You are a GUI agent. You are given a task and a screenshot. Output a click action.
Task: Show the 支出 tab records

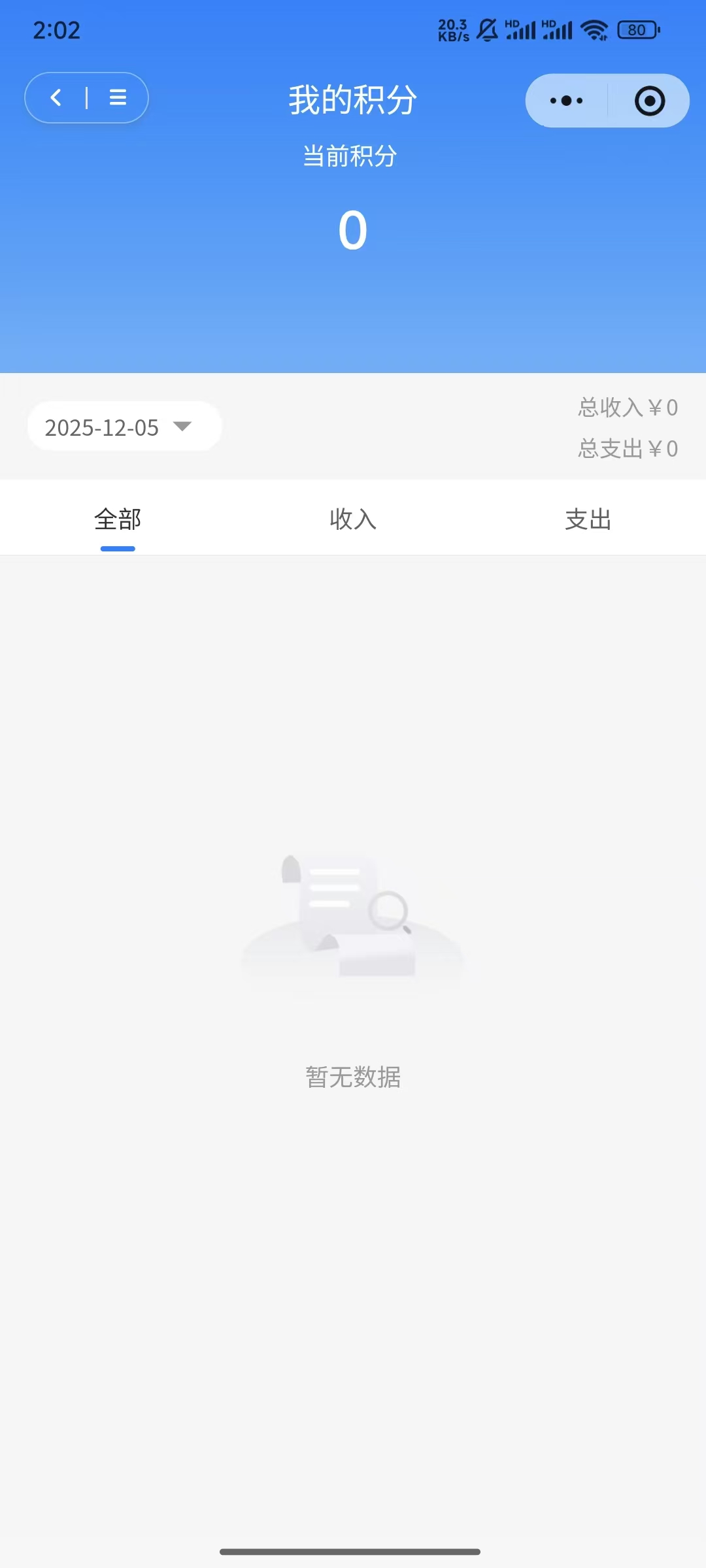click(x=588, y=520)
